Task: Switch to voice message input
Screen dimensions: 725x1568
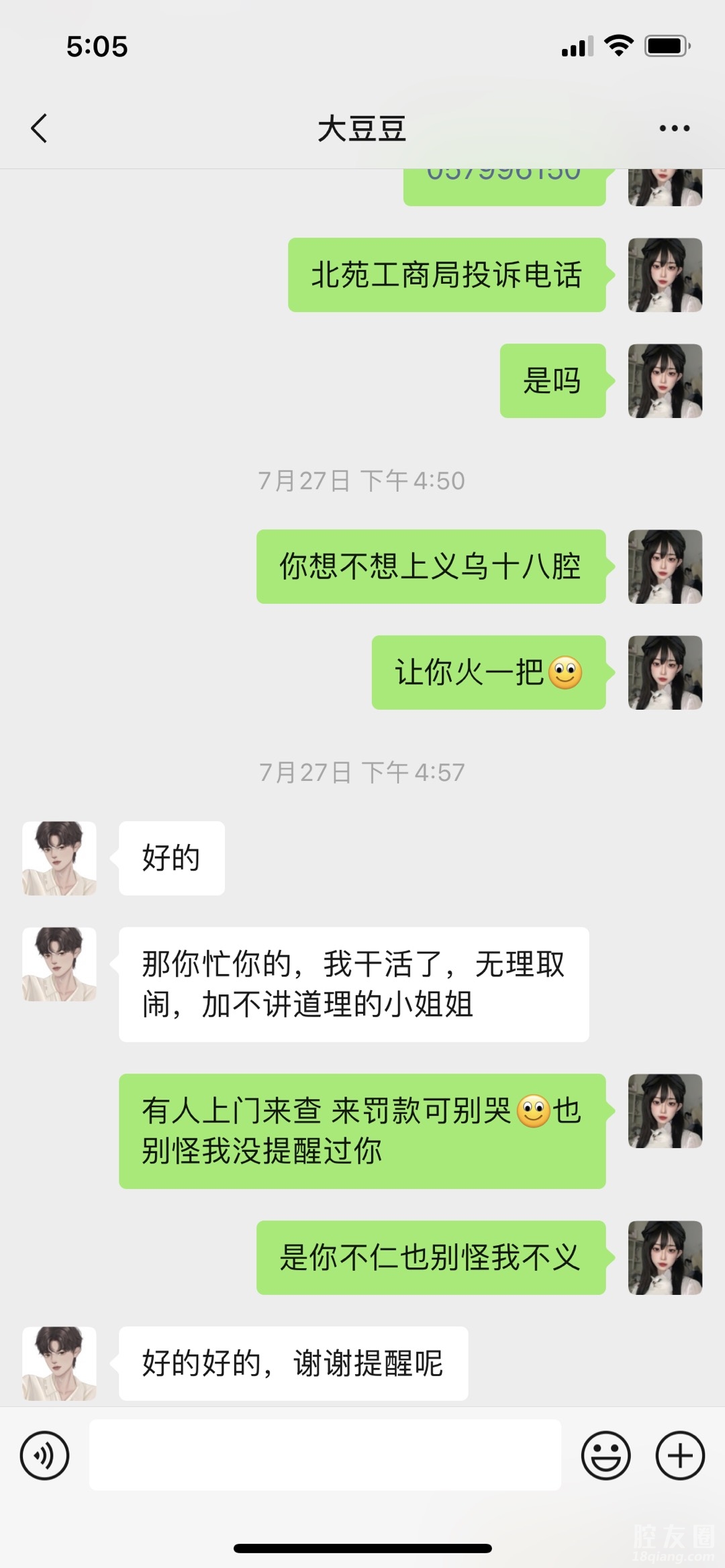Action: point(44,1455)
